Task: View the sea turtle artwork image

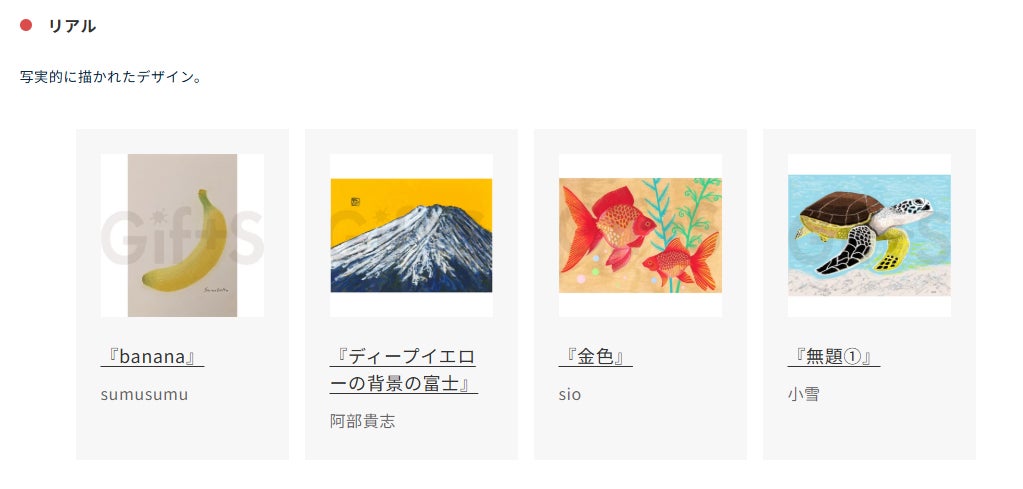Action: (869, 235)
